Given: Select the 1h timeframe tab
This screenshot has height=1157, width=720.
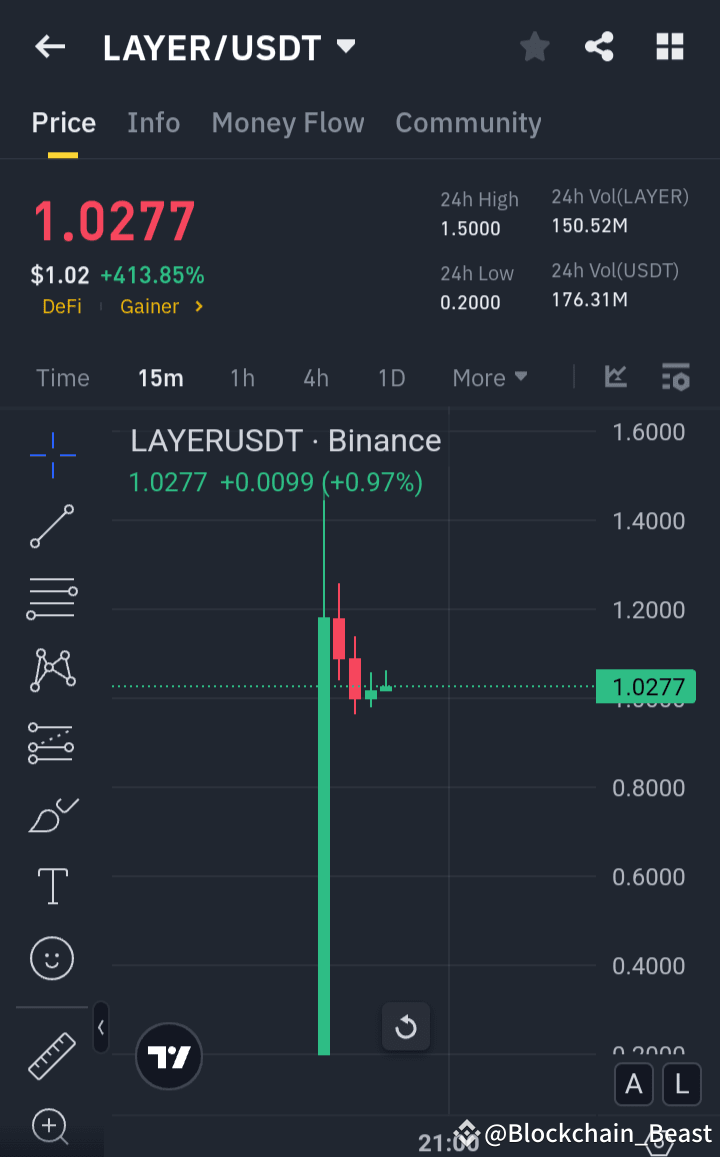Looking at the screenshot, I should tap(242, 378).
